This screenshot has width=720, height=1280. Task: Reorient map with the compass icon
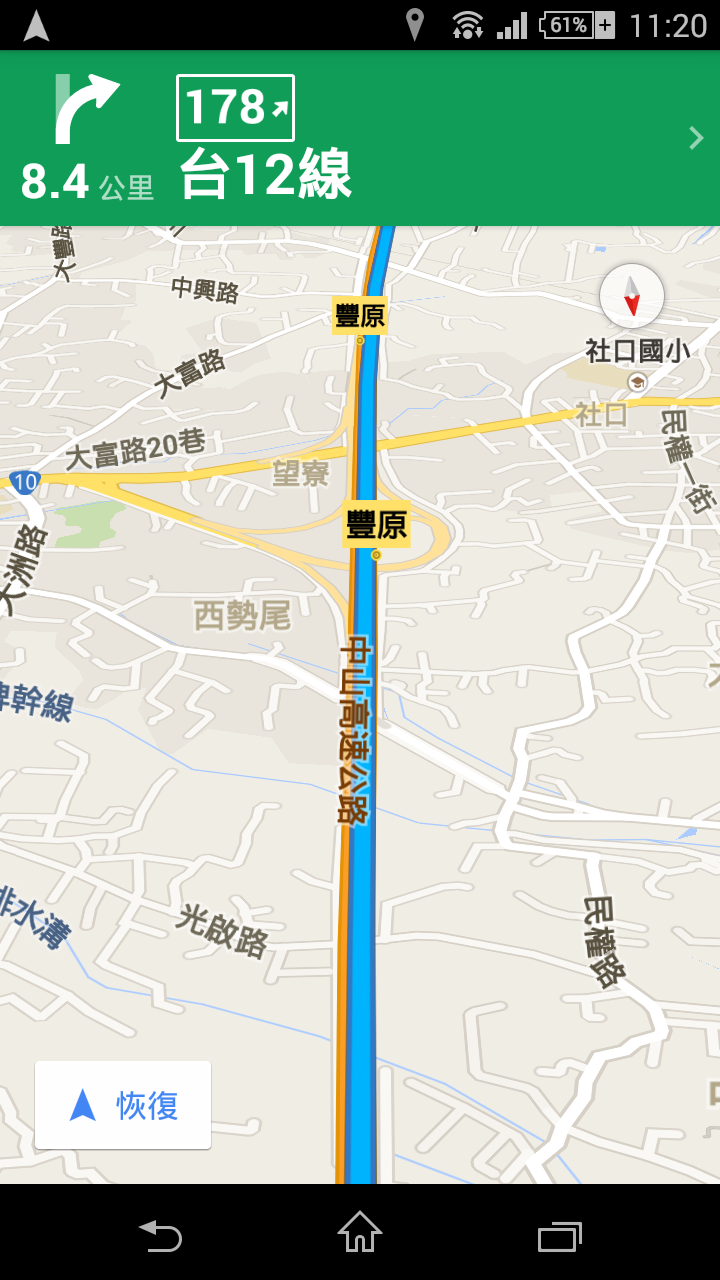(632, 296)
